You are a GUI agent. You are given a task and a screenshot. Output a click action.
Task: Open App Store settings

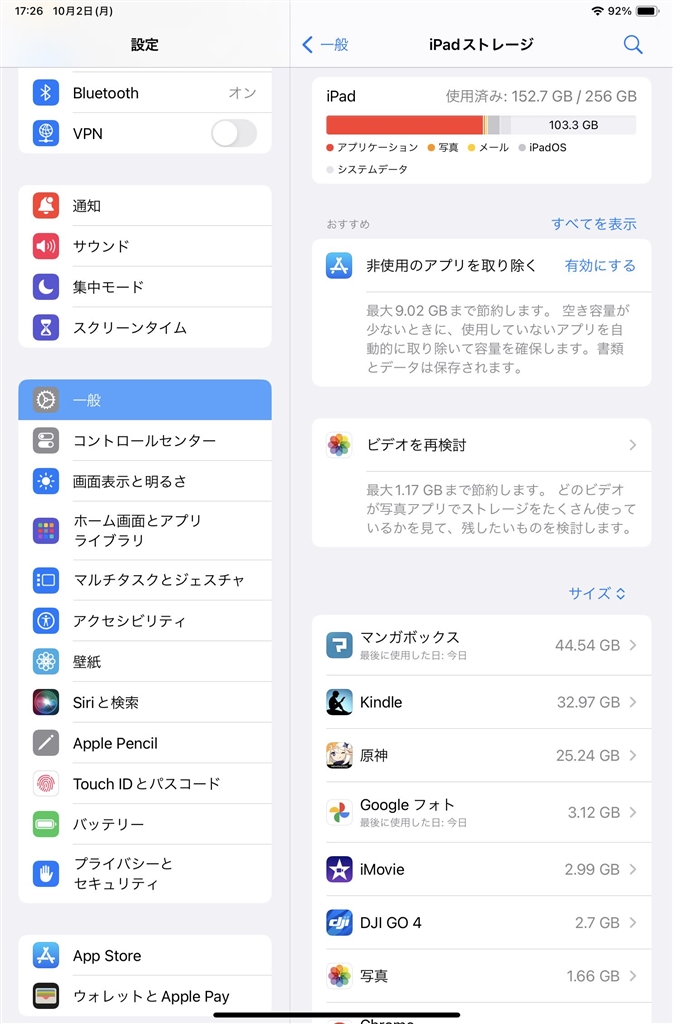click(145, 956)
